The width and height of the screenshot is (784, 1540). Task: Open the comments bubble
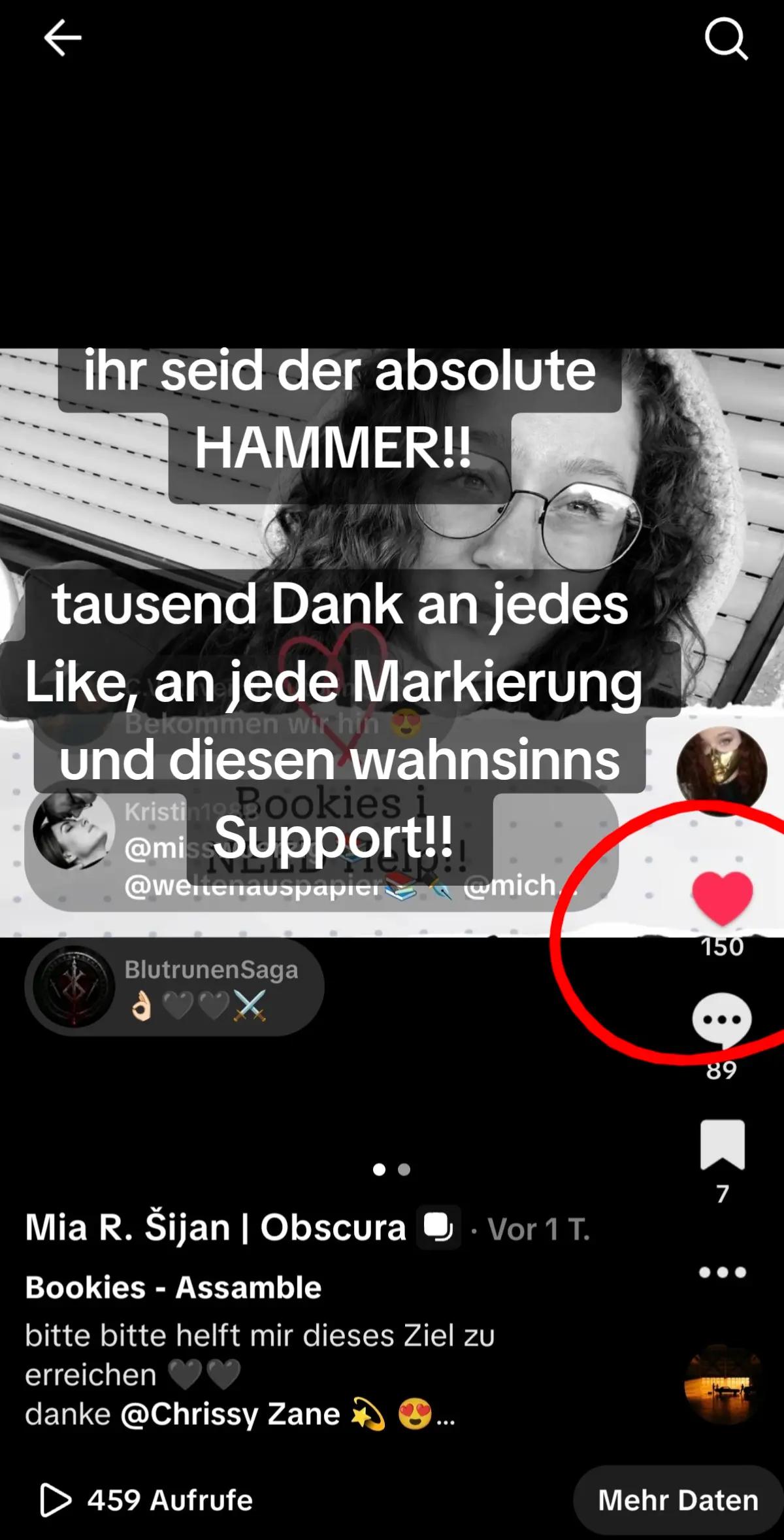point(722,1020)
